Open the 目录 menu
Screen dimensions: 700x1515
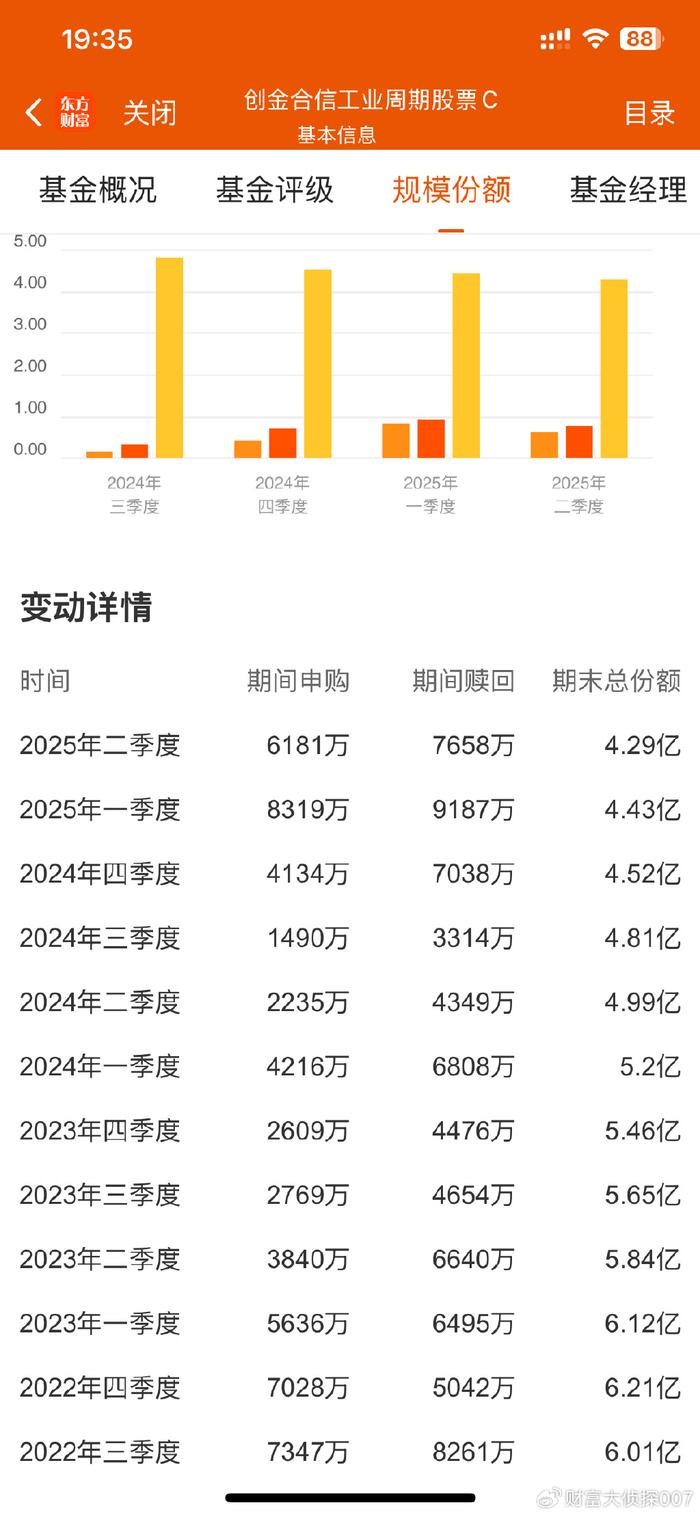[x=650, y=113]
